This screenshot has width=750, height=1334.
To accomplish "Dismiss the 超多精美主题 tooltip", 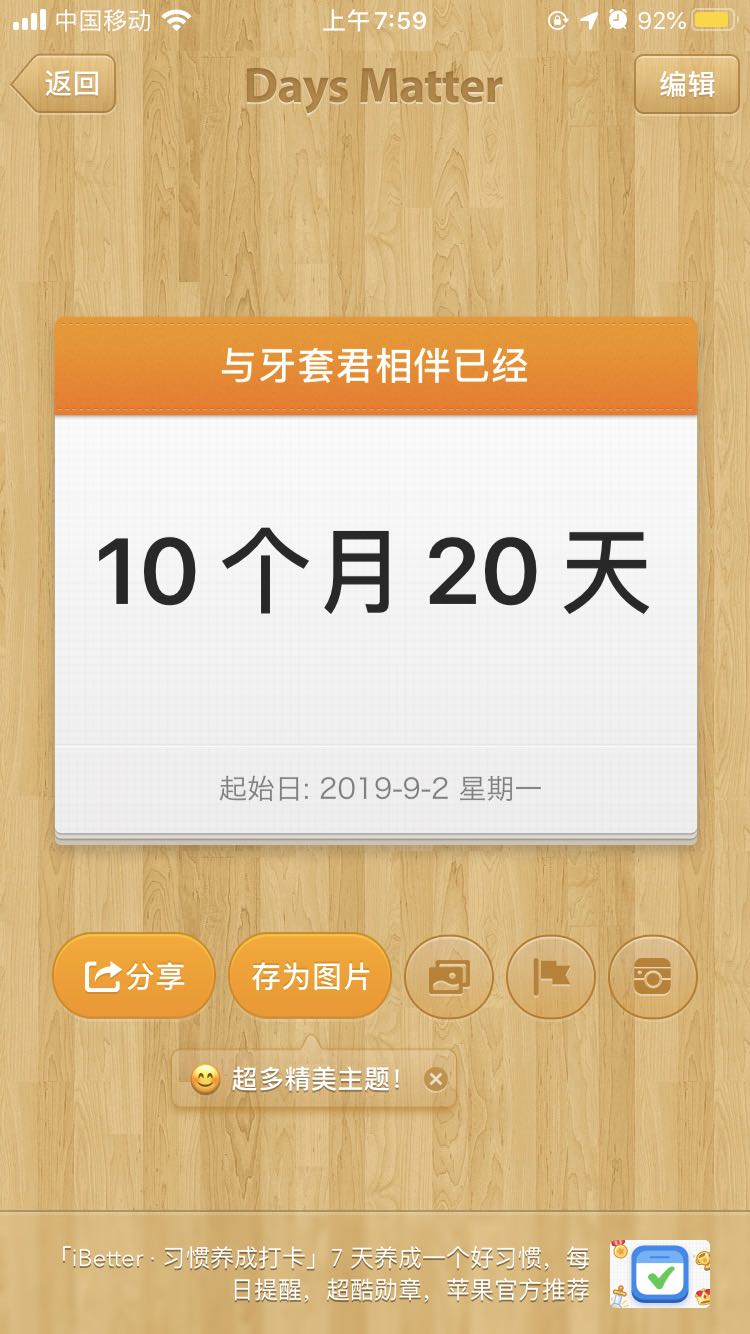I will point(435,1079).
